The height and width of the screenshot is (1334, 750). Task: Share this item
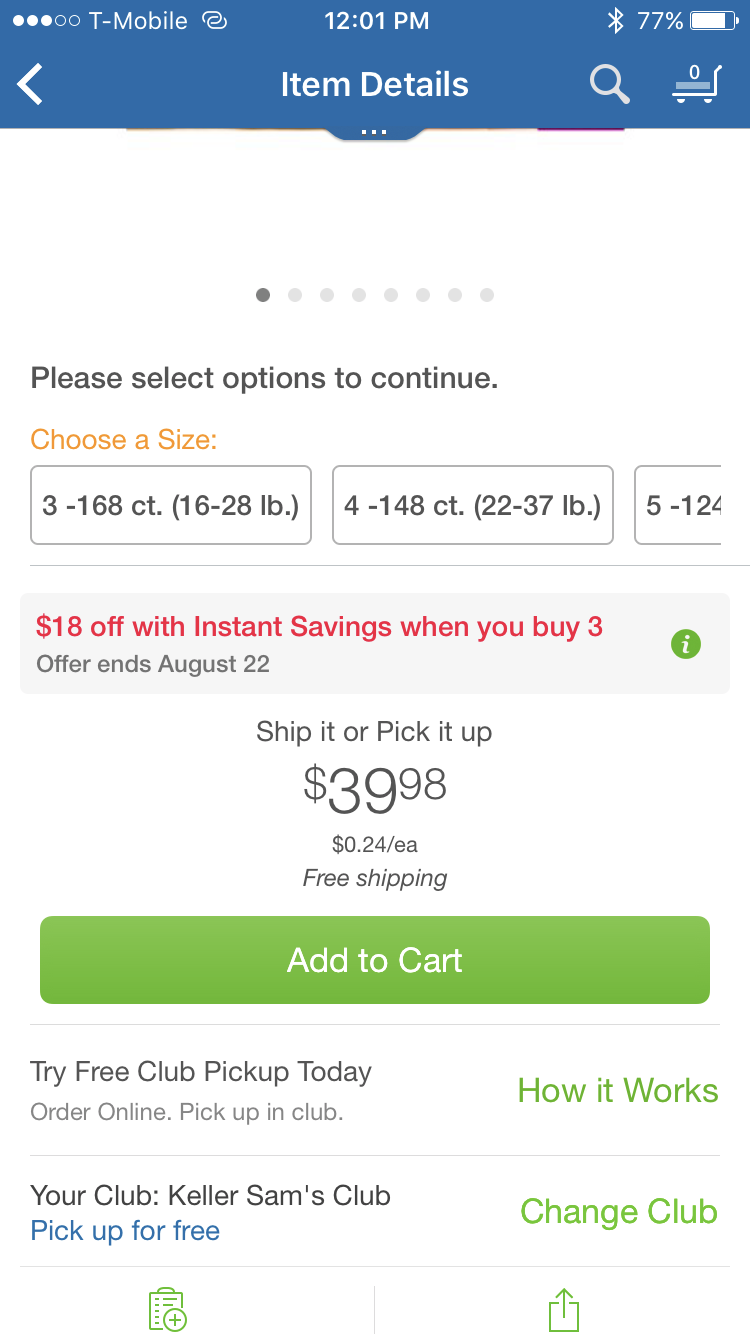tap(564, 1310)
